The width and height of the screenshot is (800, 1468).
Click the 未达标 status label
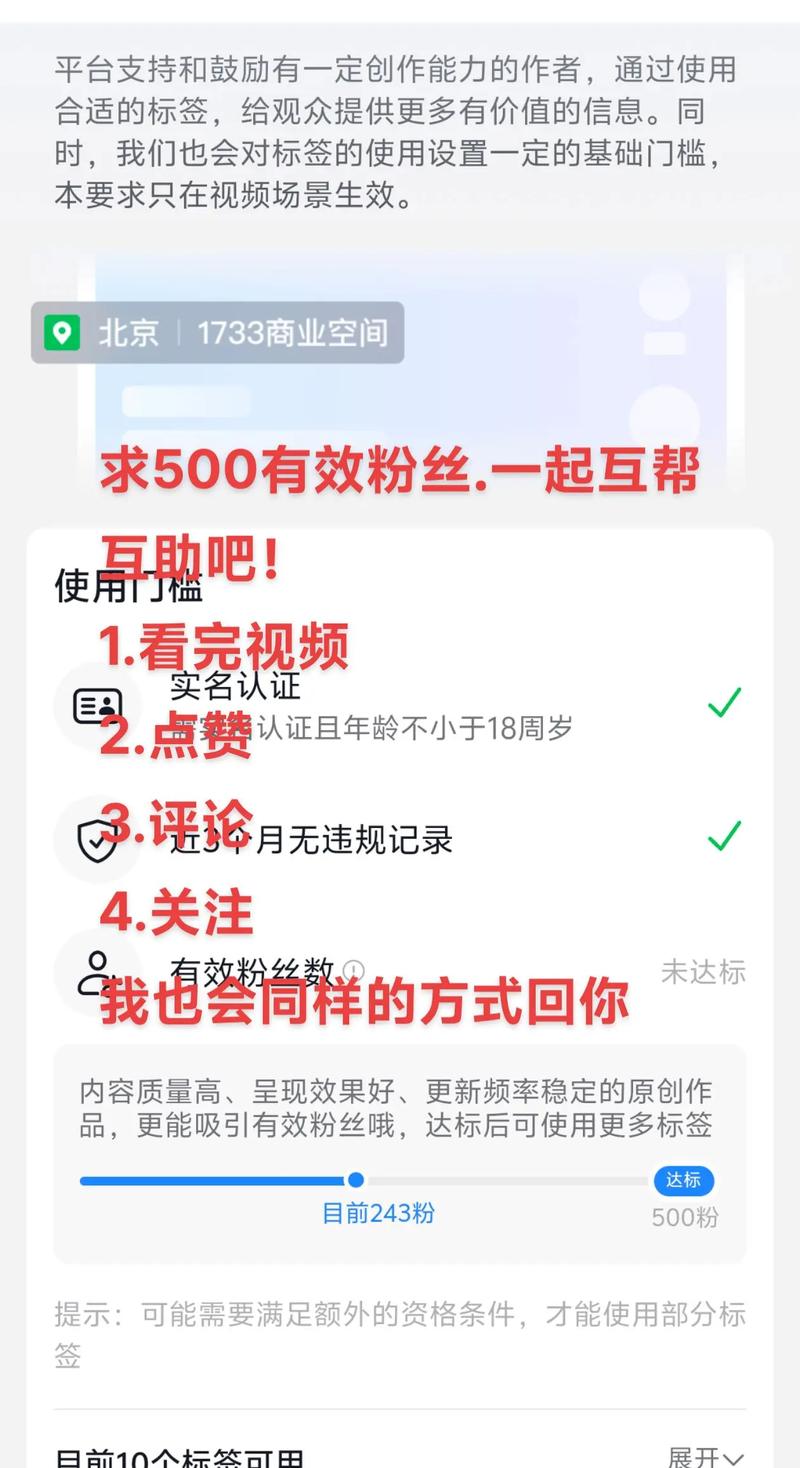(x=703, y=972)
